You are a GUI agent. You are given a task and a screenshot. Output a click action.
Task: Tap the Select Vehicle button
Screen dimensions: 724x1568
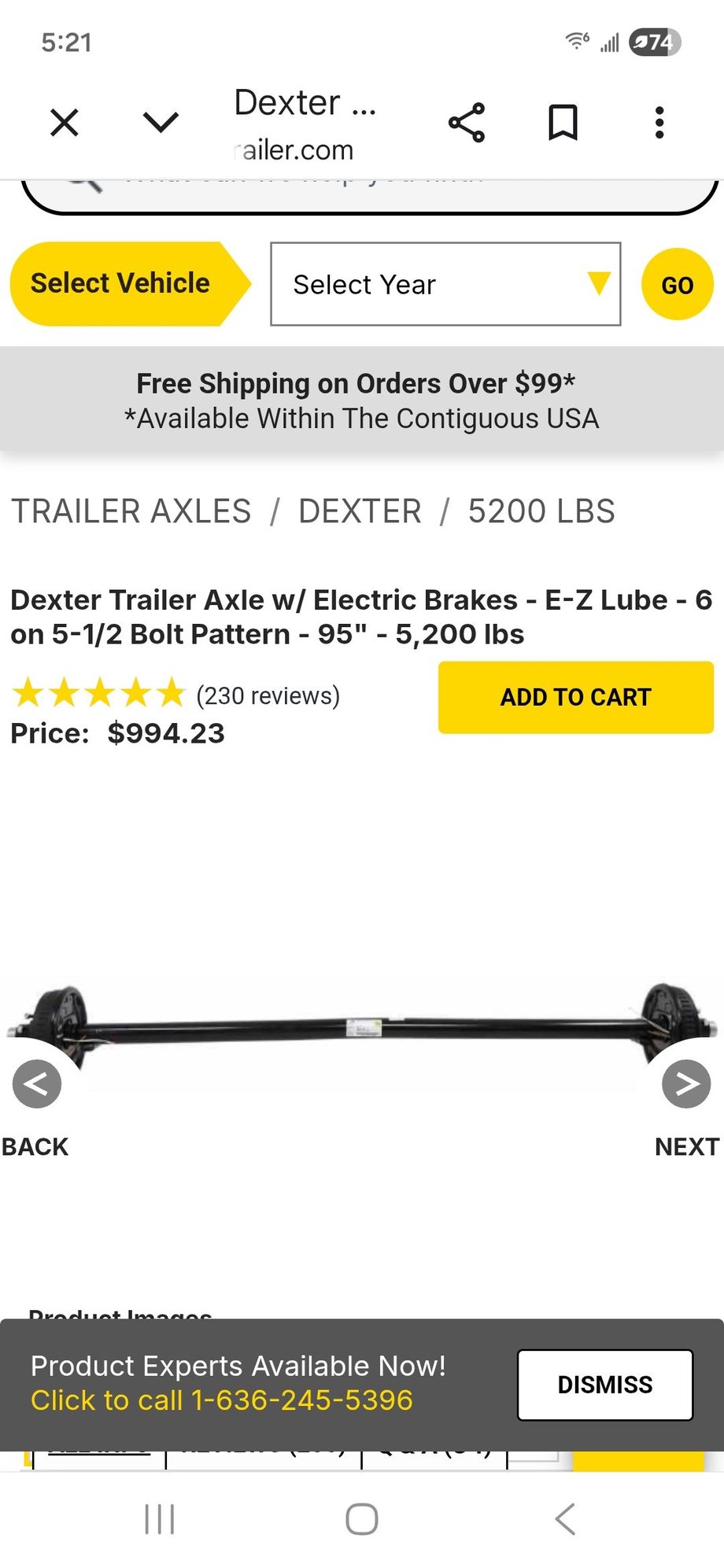tap(120, 283)
